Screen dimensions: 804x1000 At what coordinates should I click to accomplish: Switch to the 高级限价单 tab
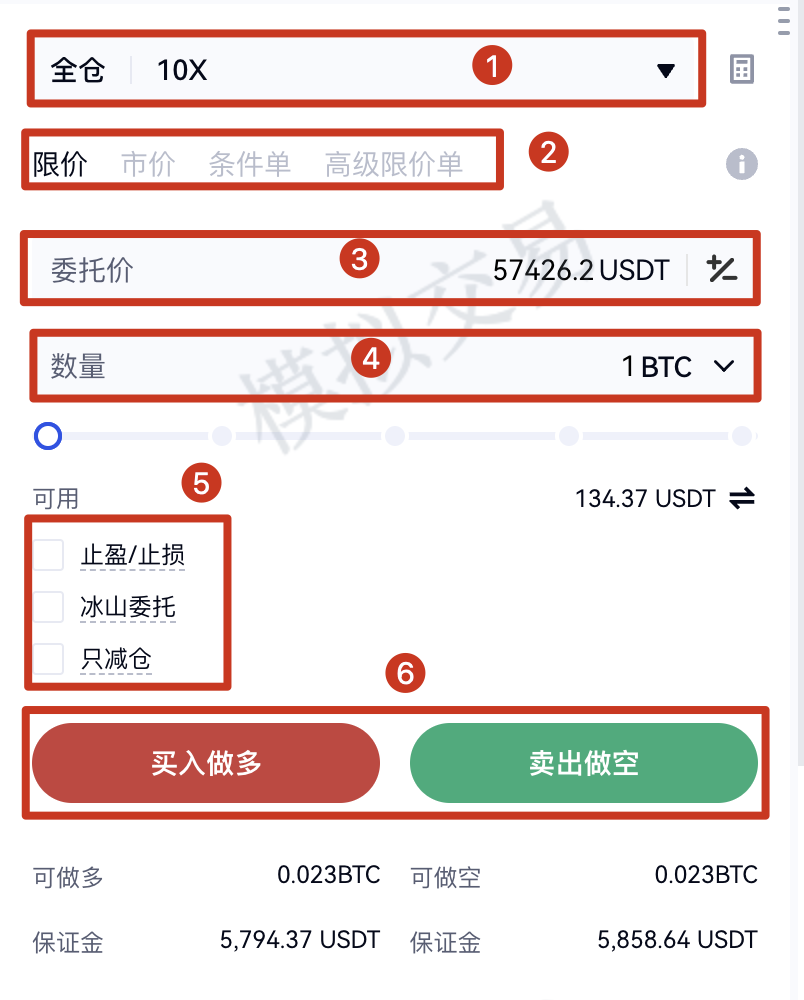[x=394, y=164]
